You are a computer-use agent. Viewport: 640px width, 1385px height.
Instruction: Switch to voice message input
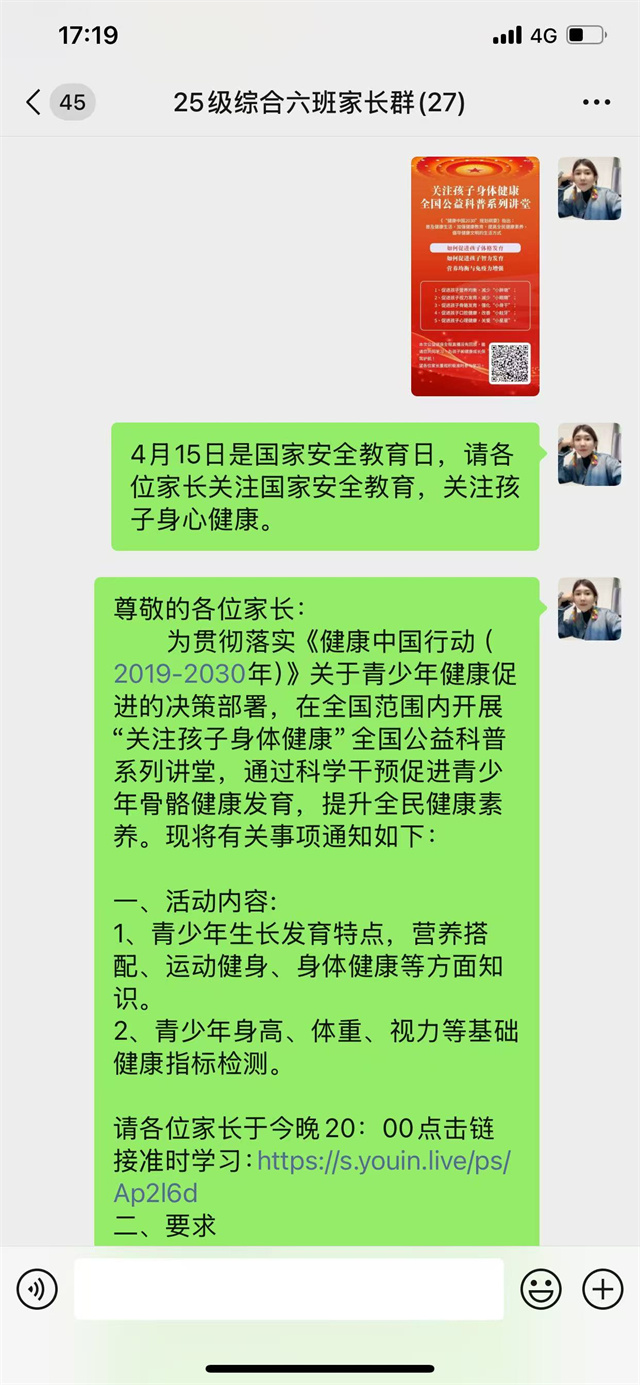pos(37,1289)
